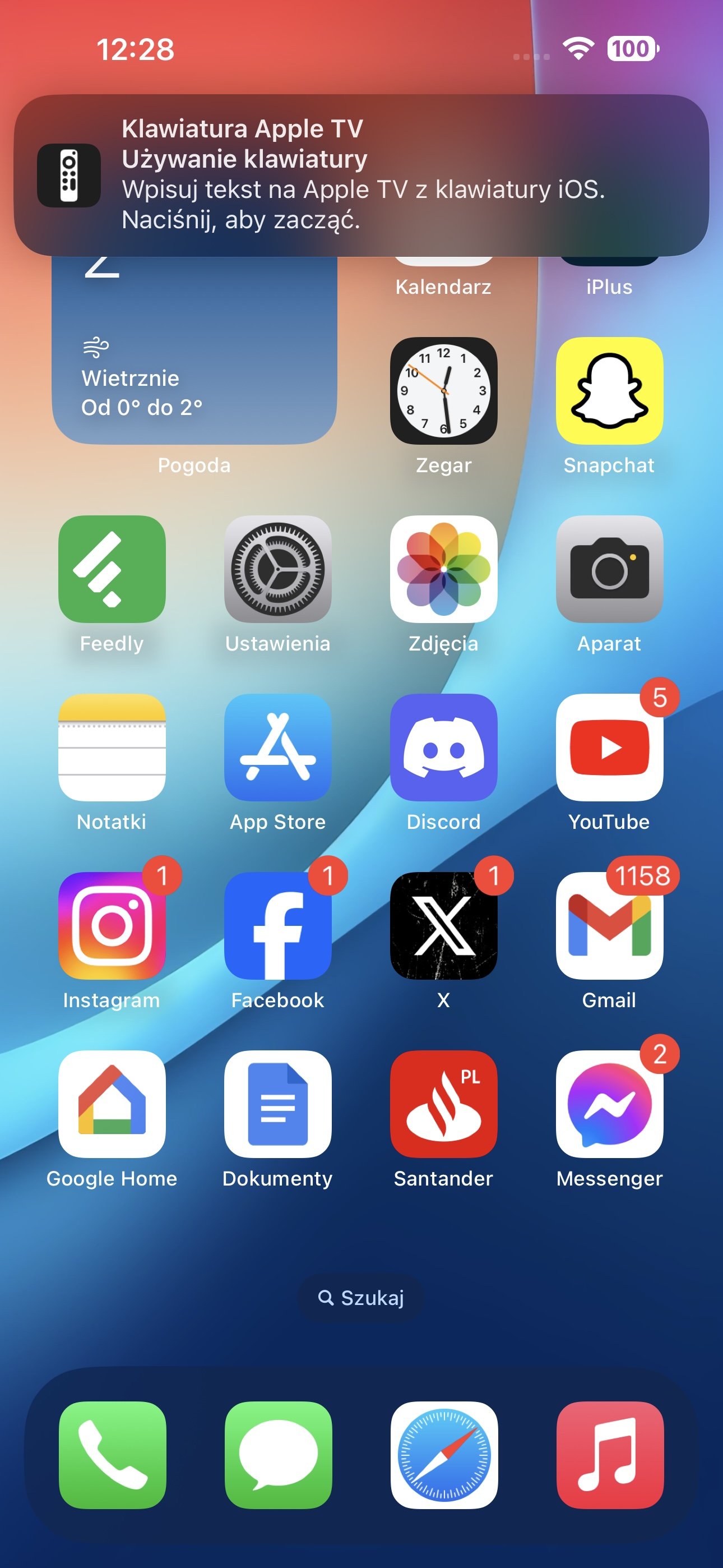Open Safari from the dock

(444, 1455)
